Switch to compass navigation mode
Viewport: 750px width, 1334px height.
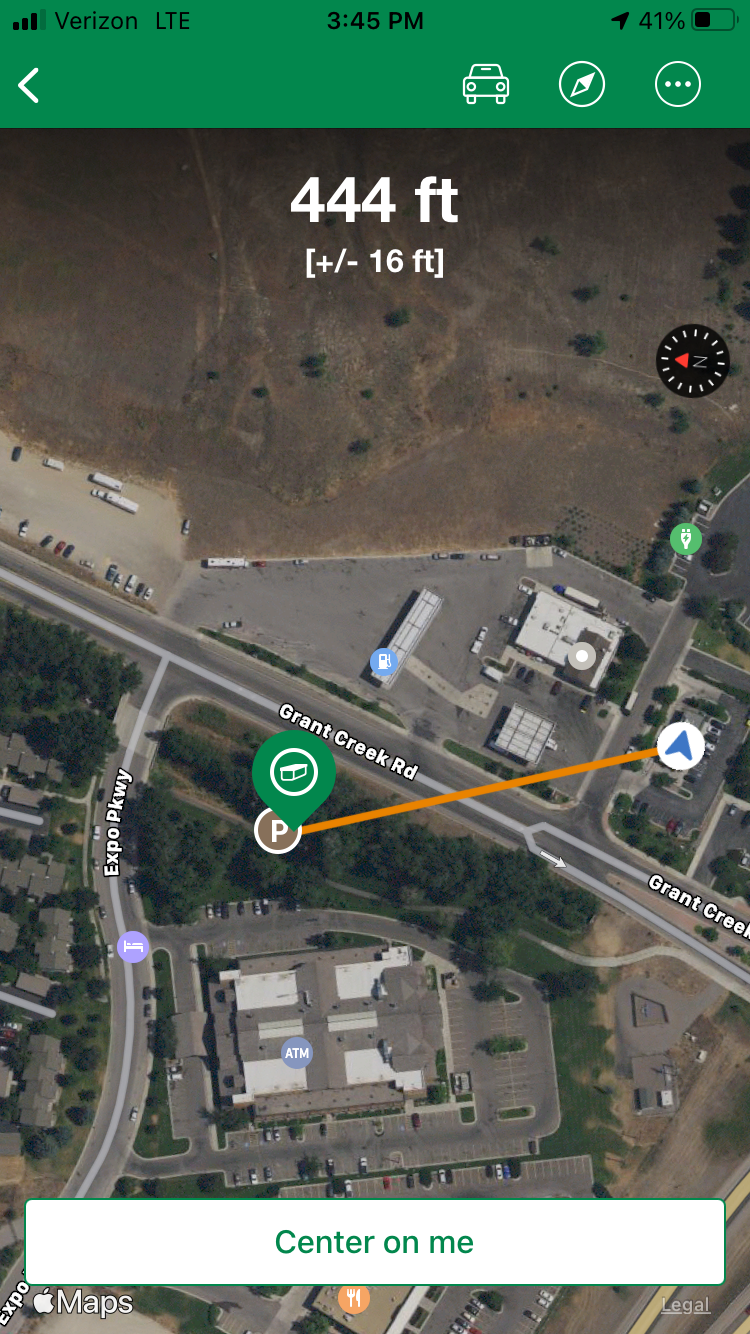tap(582, 85)
